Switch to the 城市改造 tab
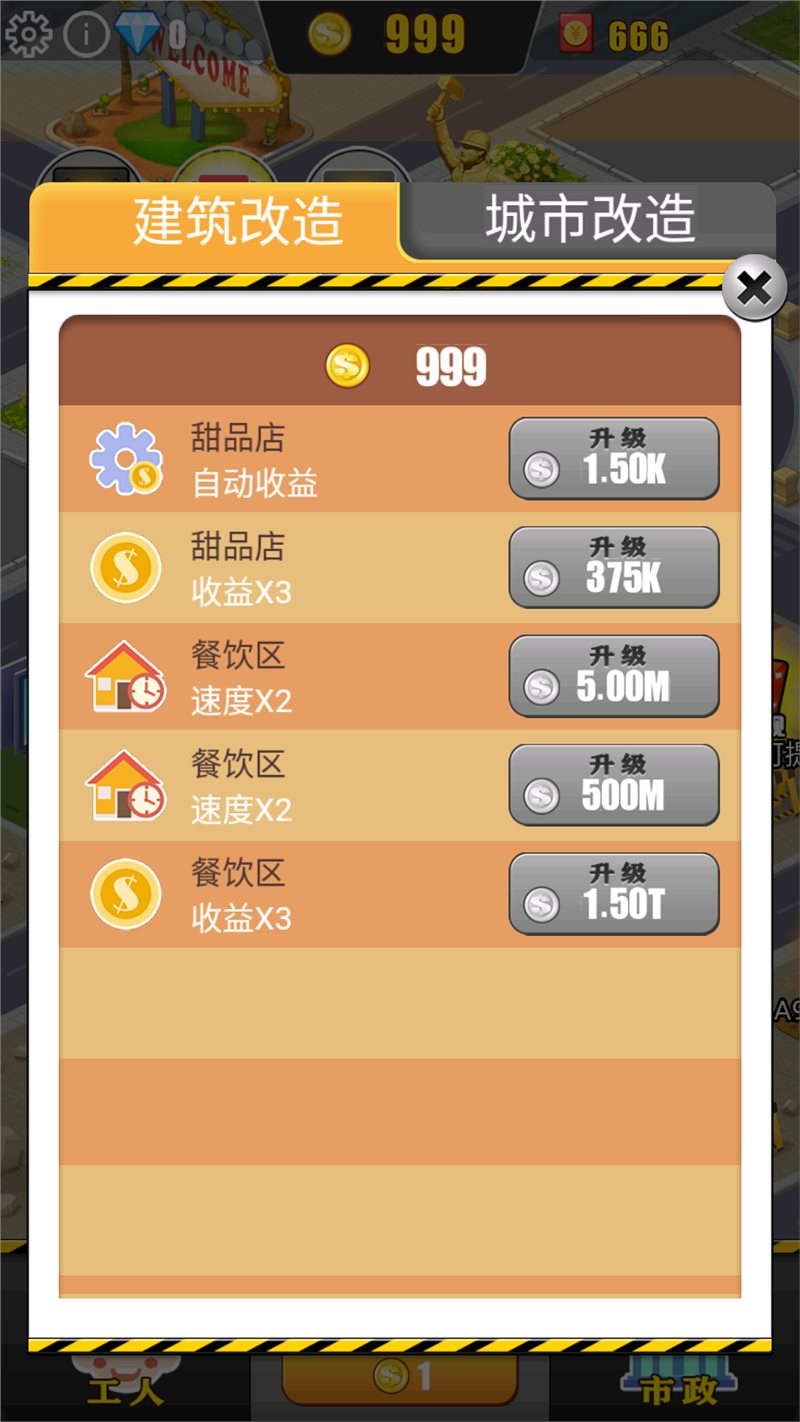800x1422 pixels. coord(590,219)
